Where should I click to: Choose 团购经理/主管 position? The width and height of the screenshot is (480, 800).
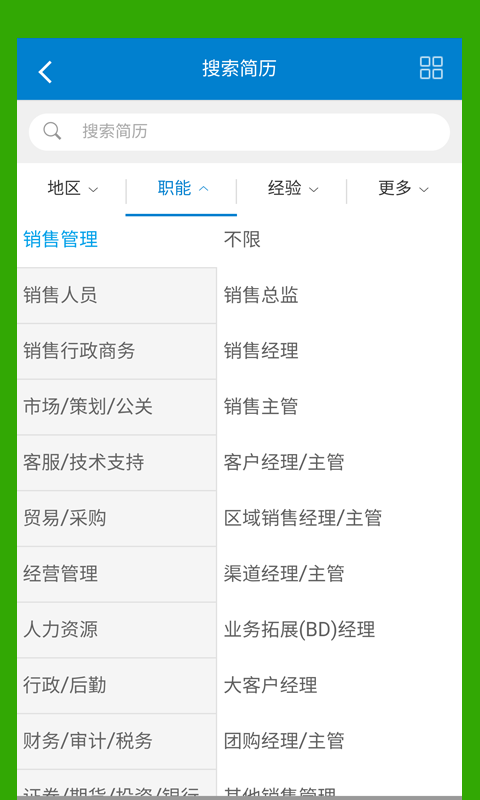[x=339, y=741]
